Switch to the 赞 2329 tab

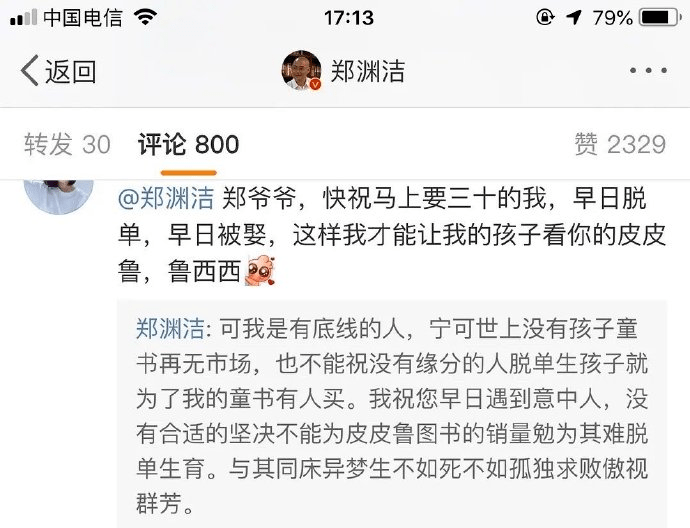click(619, 145)
